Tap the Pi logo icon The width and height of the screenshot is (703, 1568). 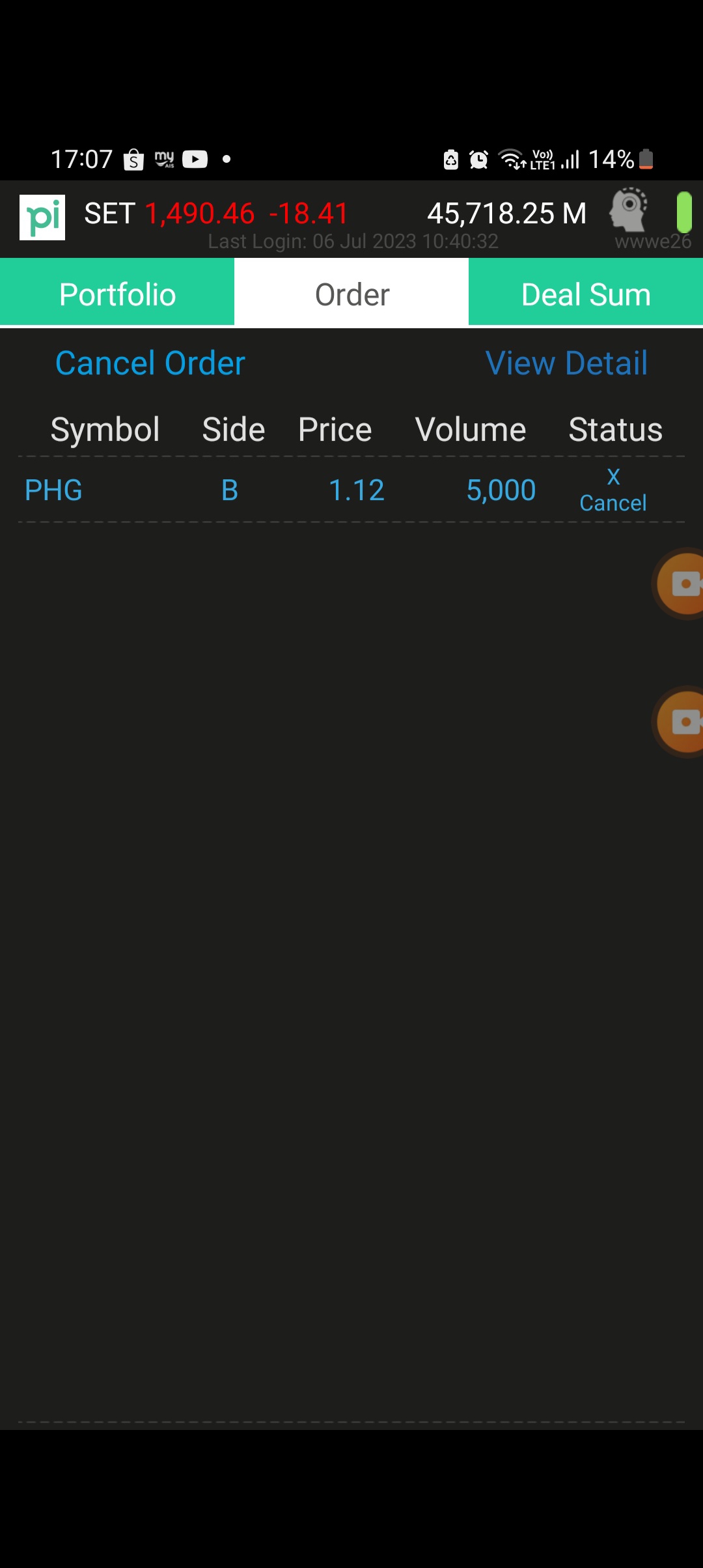[42, 217]
